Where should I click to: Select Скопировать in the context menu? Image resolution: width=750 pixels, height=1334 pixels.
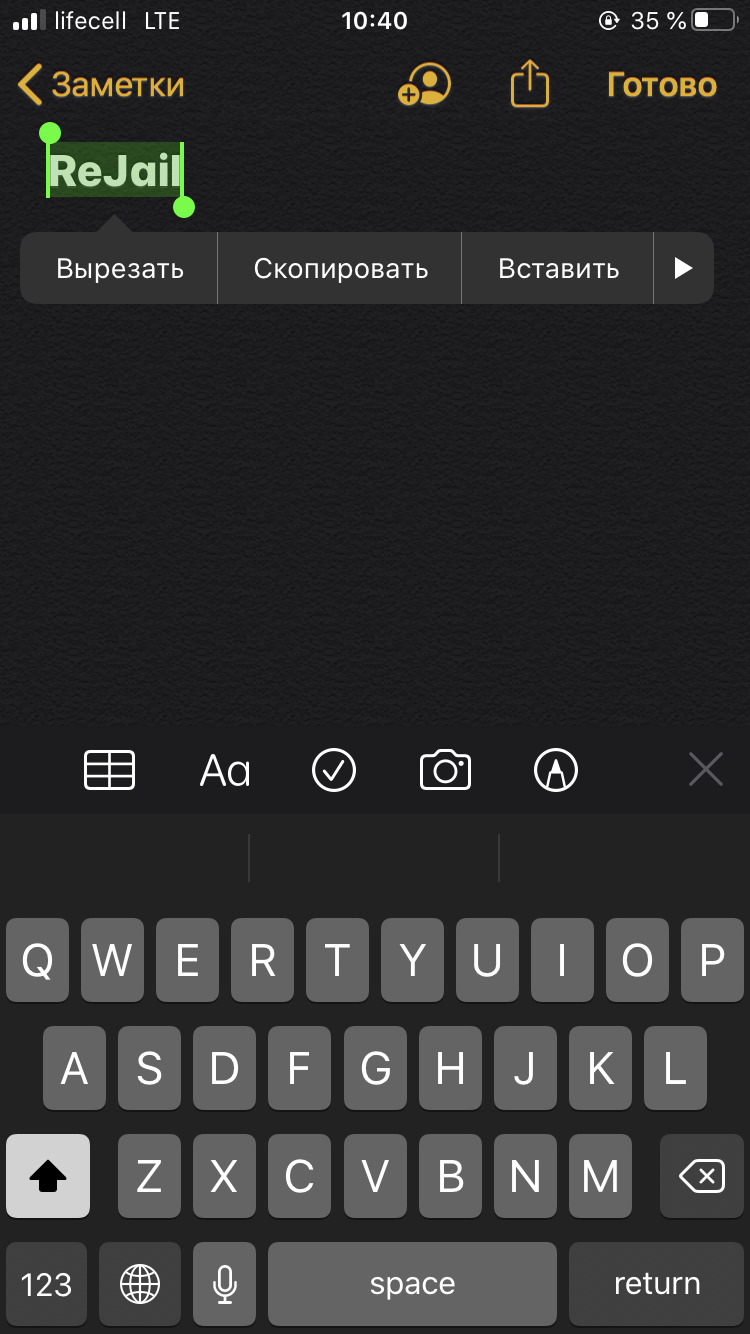[340, 268]
